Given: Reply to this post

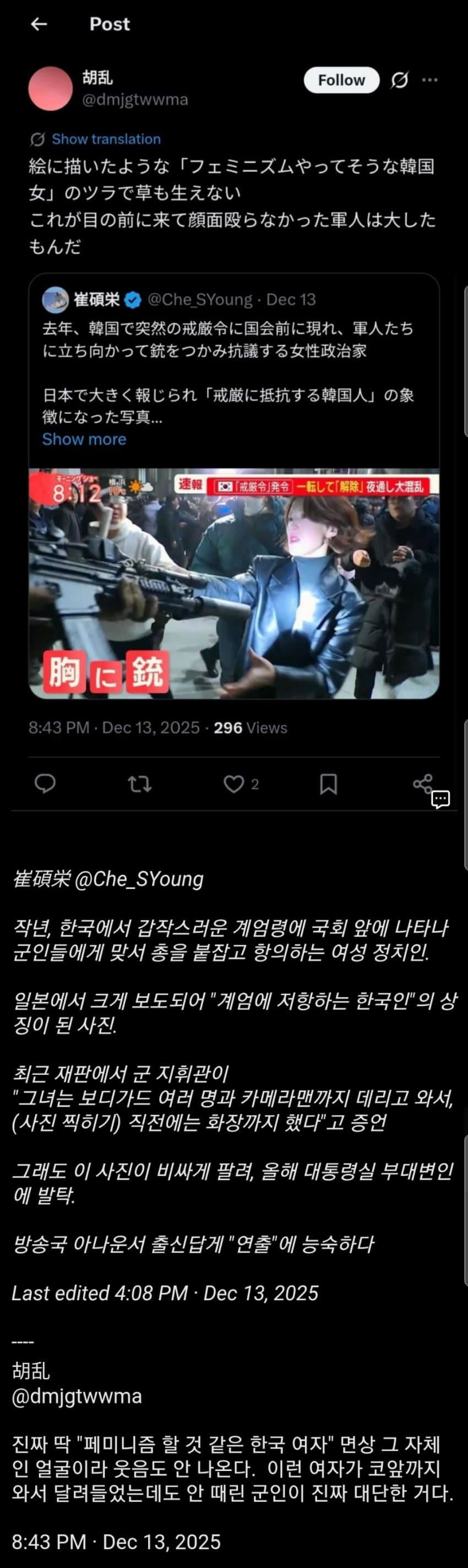Looking at the screenshot, I should click(46, 784).
